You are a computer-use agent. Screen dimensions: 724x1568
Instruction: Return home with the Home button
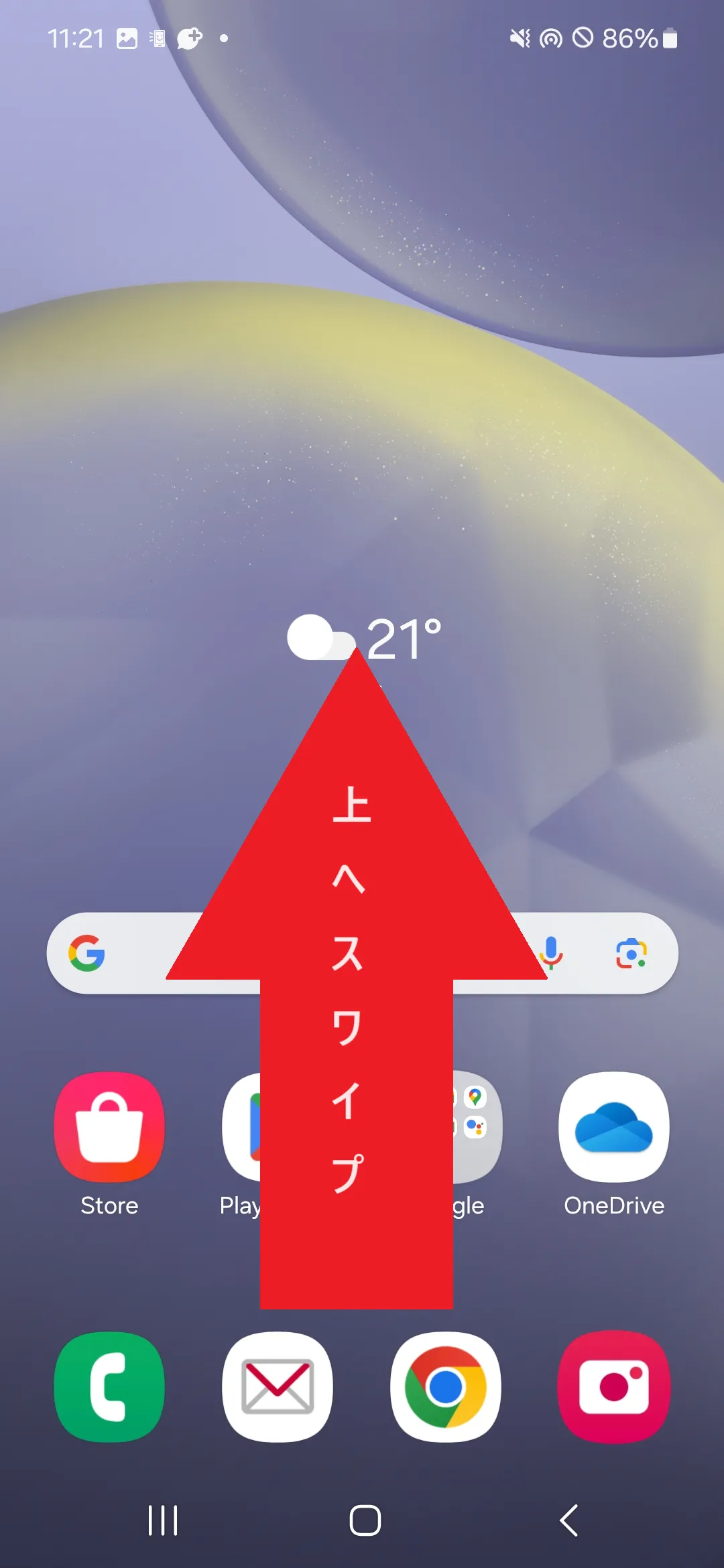coord(362,1522)
